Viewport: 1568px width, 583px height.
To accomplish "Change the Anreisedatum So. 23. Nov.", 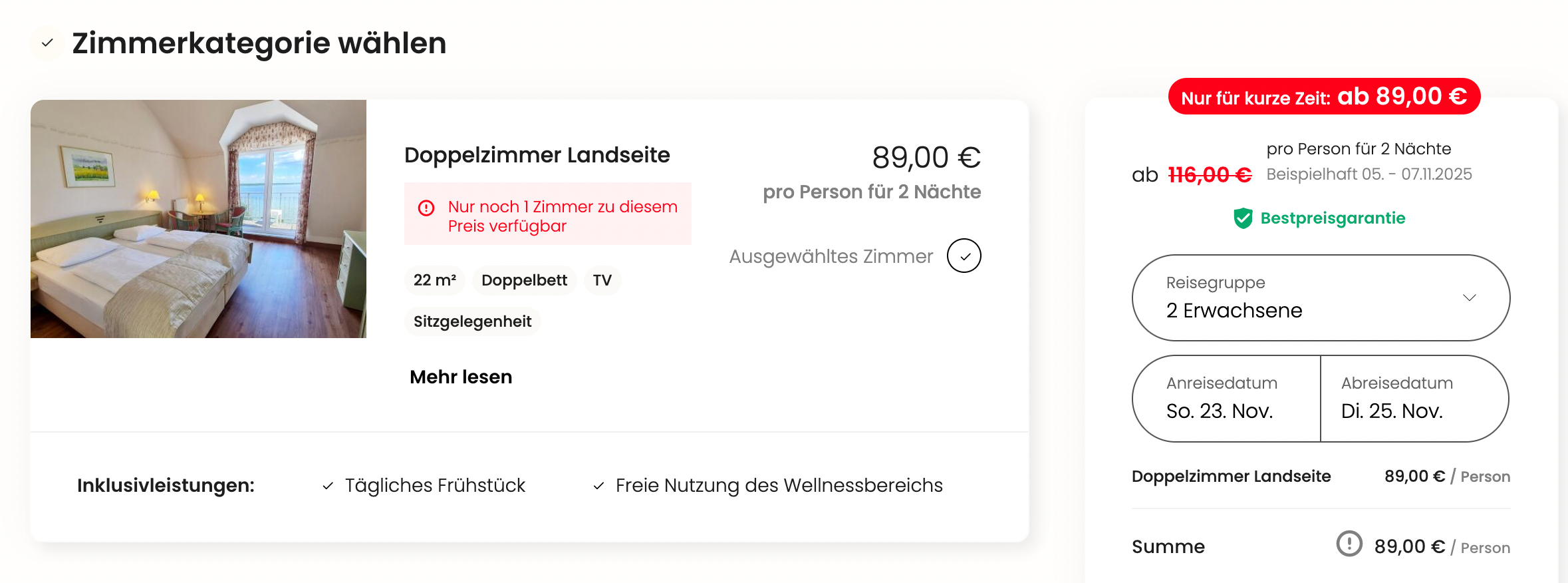I will (1226, 398).
